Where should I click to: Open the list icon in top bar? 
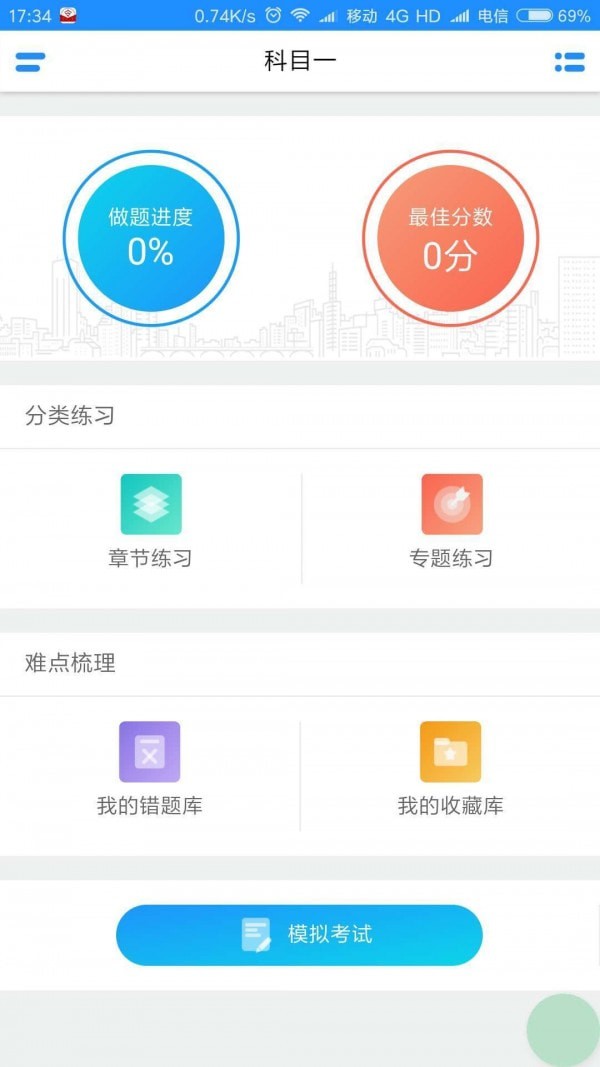tap(569, 62)
